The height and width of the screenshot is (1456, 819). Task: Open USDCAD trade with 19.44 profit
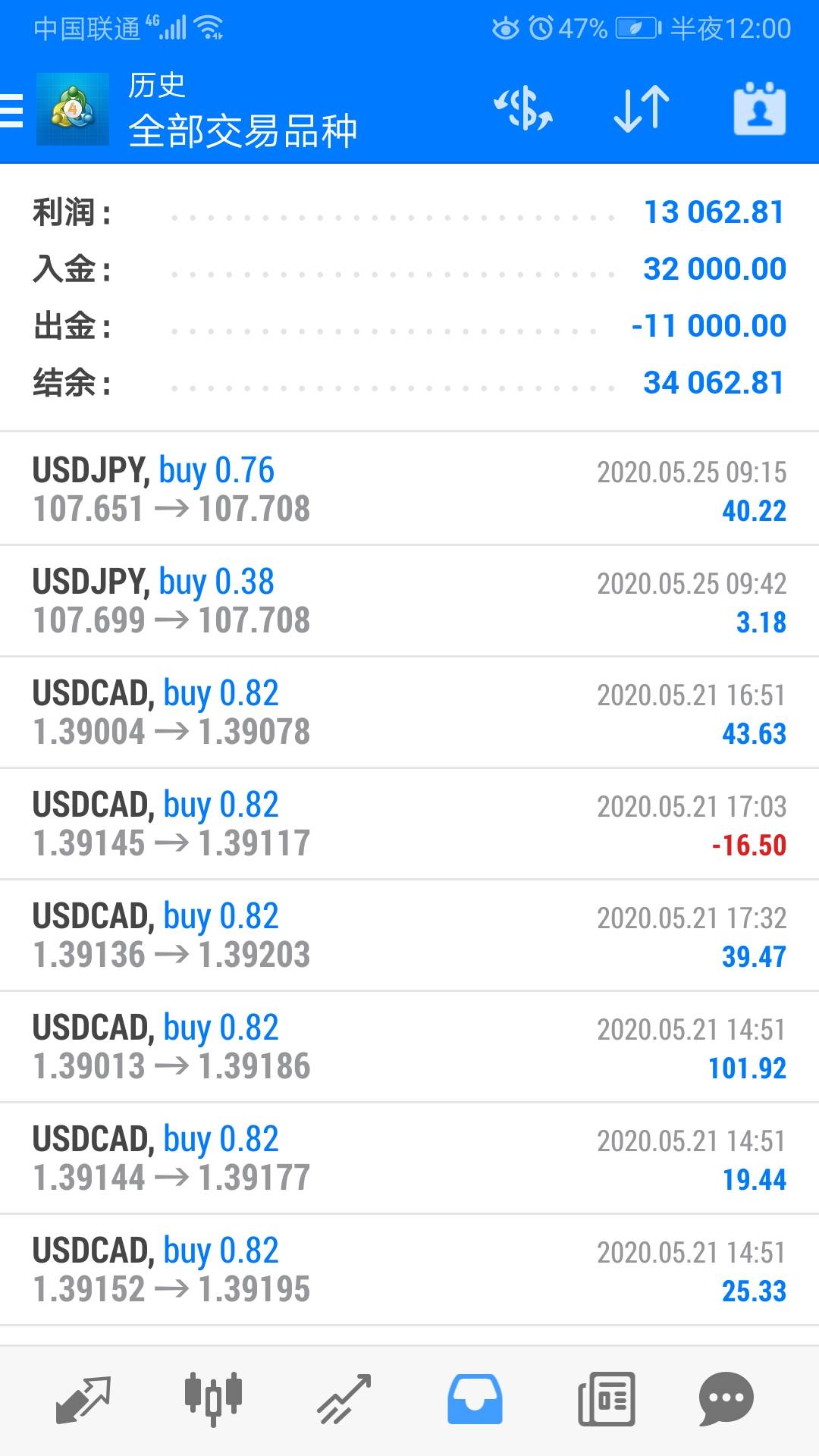coord(409,1158)
